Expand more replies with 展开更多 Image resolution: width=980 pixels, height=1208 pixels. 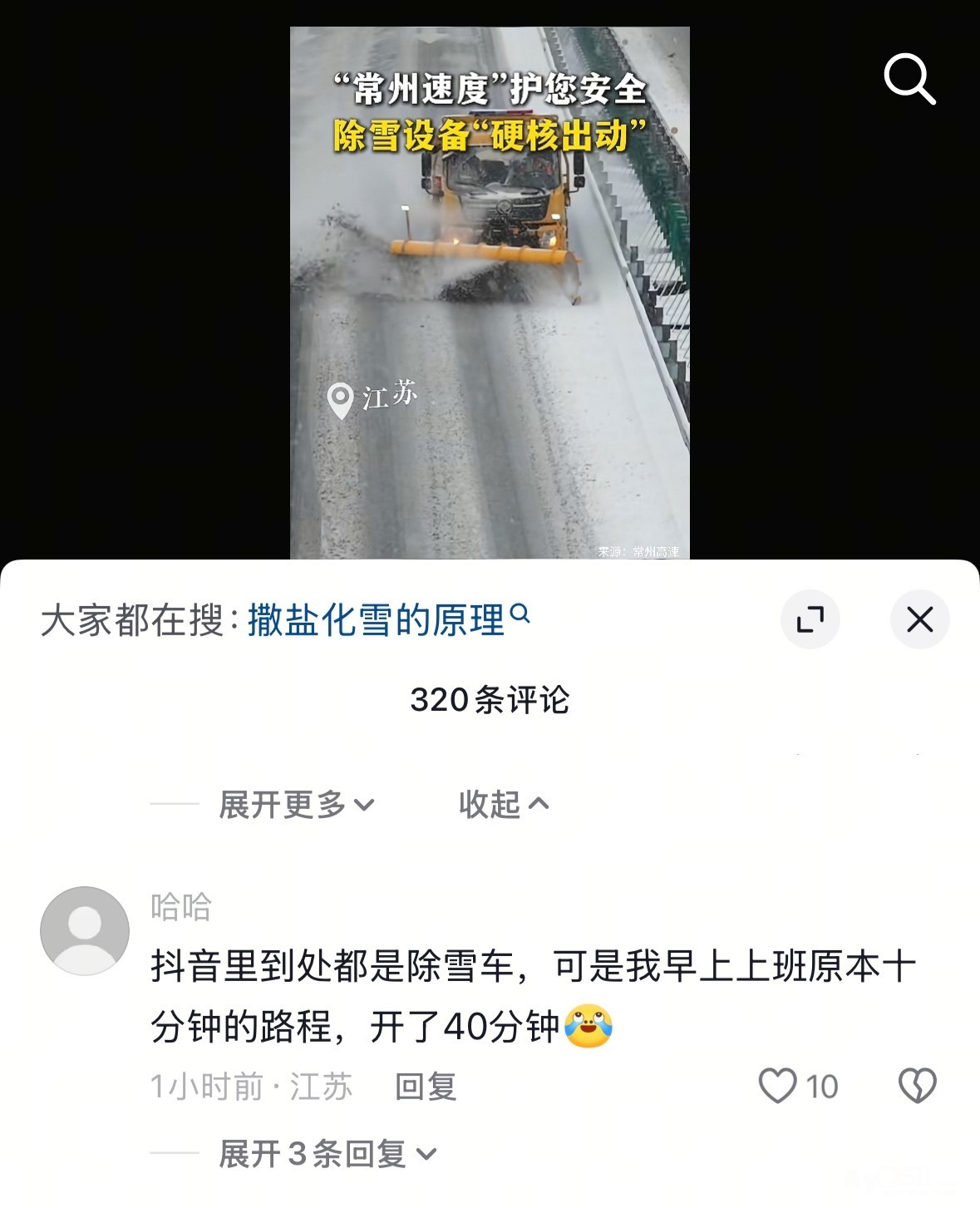pyautogui.click(x=296, y=805)
